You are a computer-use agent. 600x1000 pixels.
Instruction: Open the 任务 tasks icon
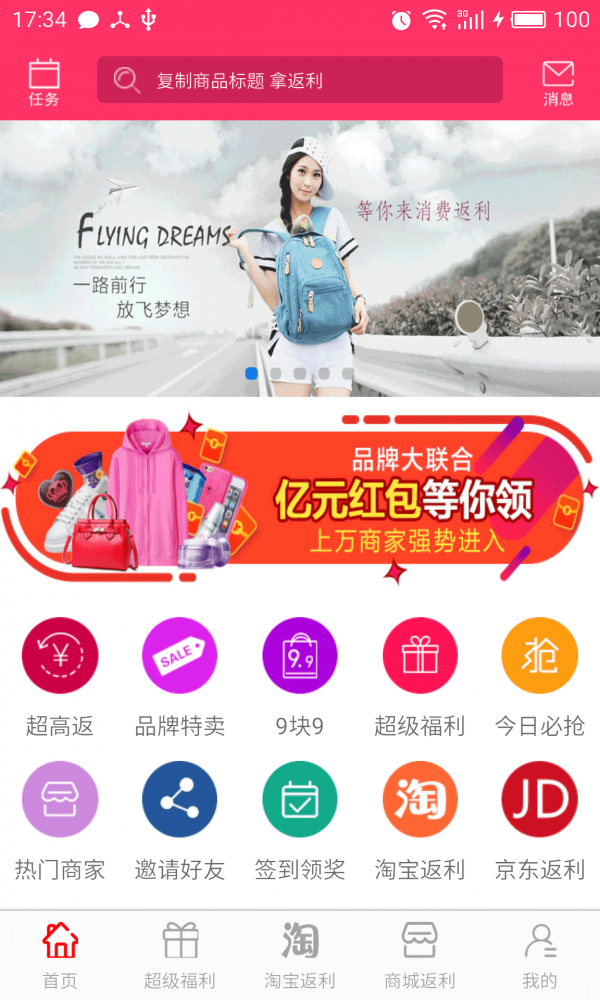click(x=44, y=81)
